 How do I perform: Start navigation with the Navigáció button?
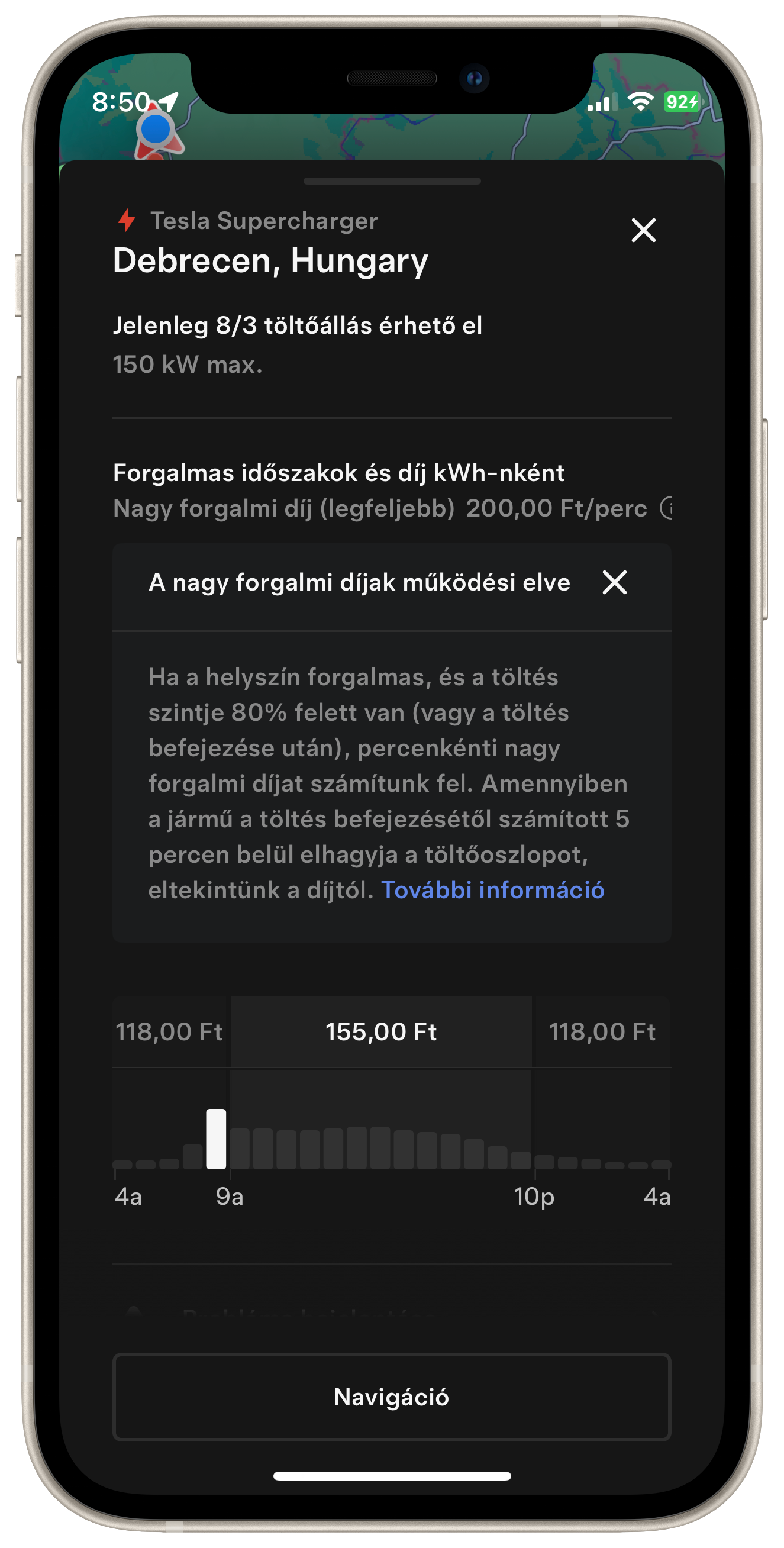coord(392,1397)
